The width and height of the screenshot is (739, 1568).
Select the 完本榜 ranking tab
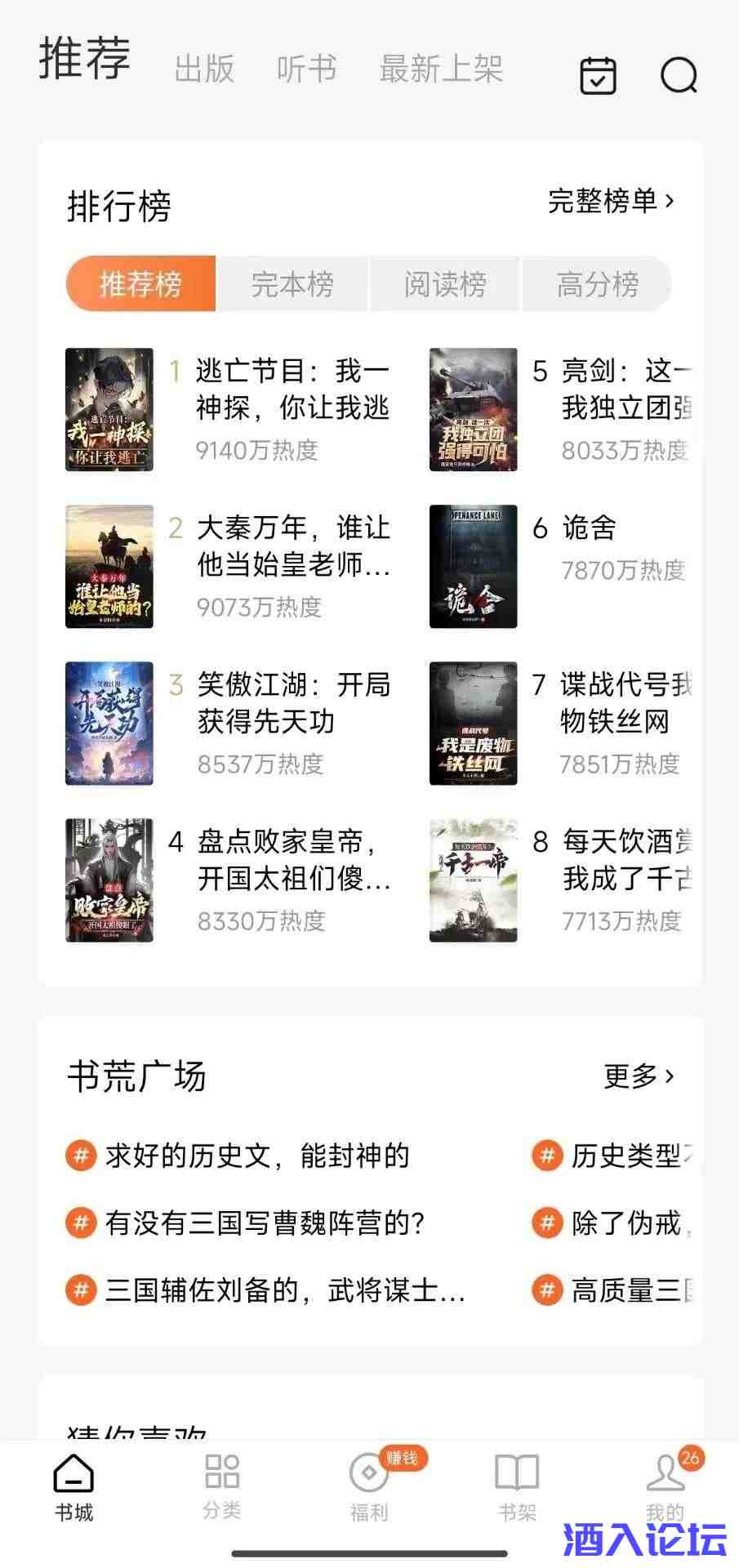coord(292,284)
